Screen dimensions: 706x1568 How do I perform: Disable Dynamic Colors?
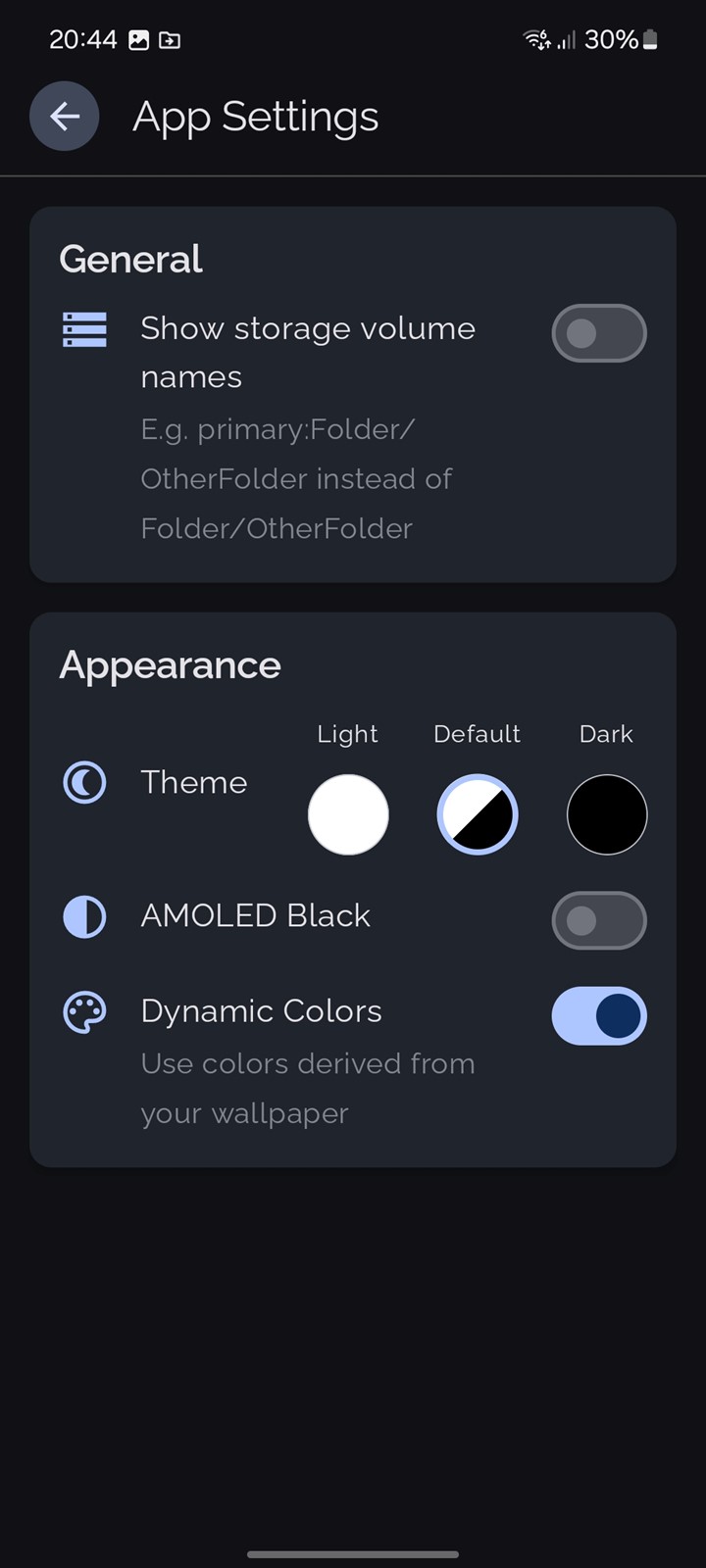point(598,1016)
